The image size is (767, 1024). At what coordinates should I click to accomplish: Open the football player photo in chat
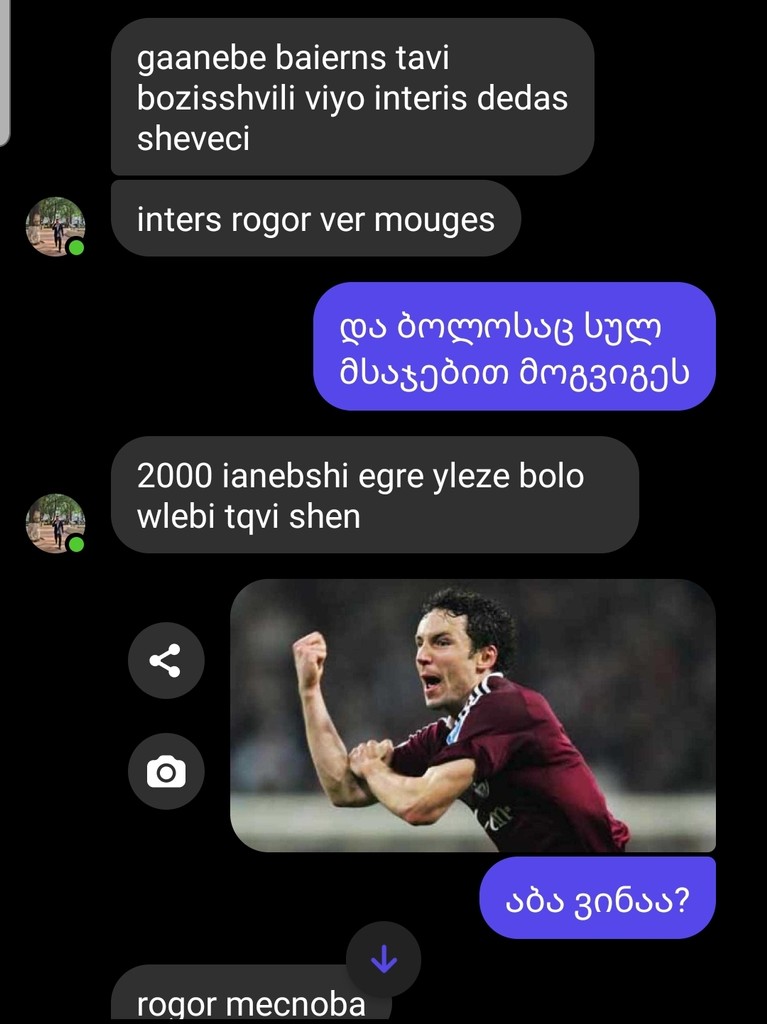pyautogui.click(x=472, y=715)
